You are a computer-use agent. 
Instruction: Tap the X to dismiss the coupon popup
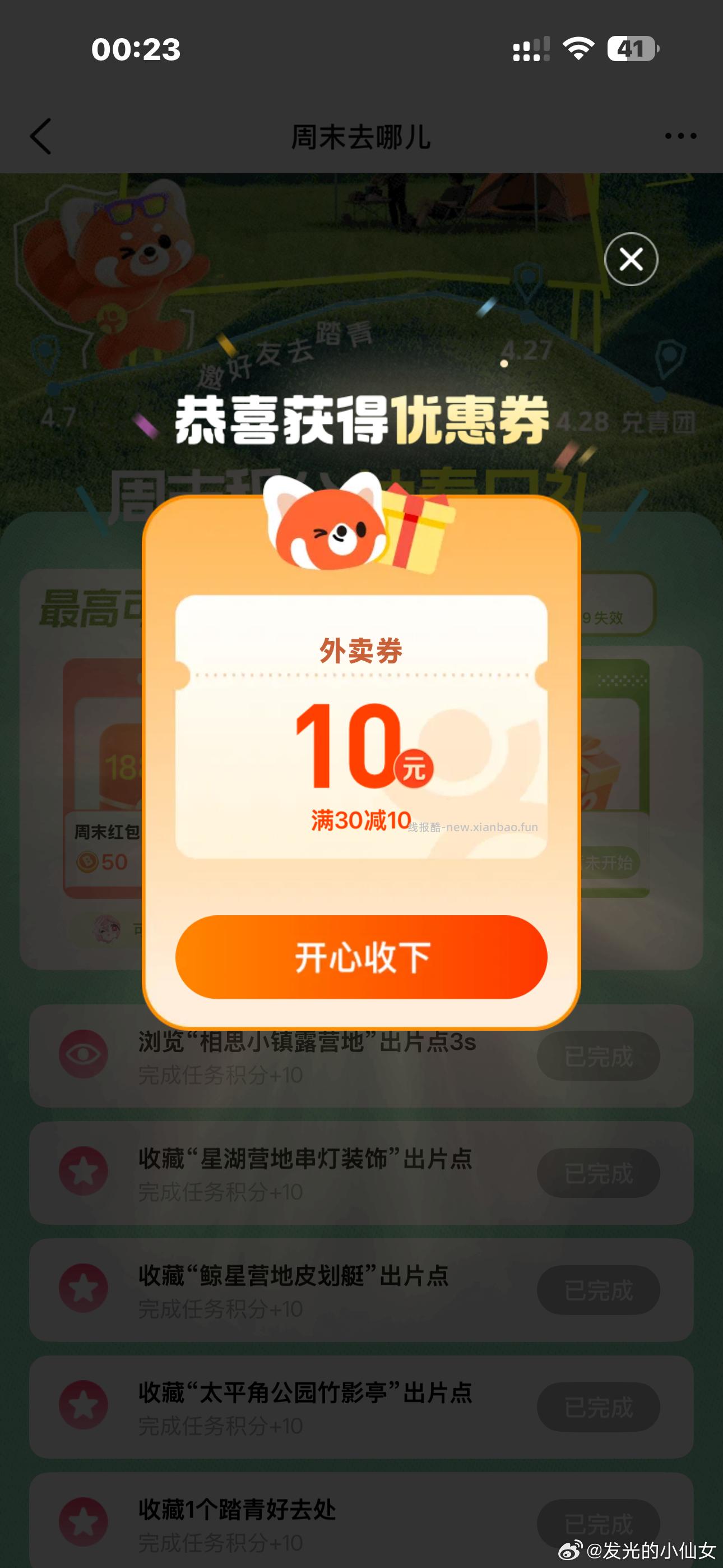coord(631,259)
